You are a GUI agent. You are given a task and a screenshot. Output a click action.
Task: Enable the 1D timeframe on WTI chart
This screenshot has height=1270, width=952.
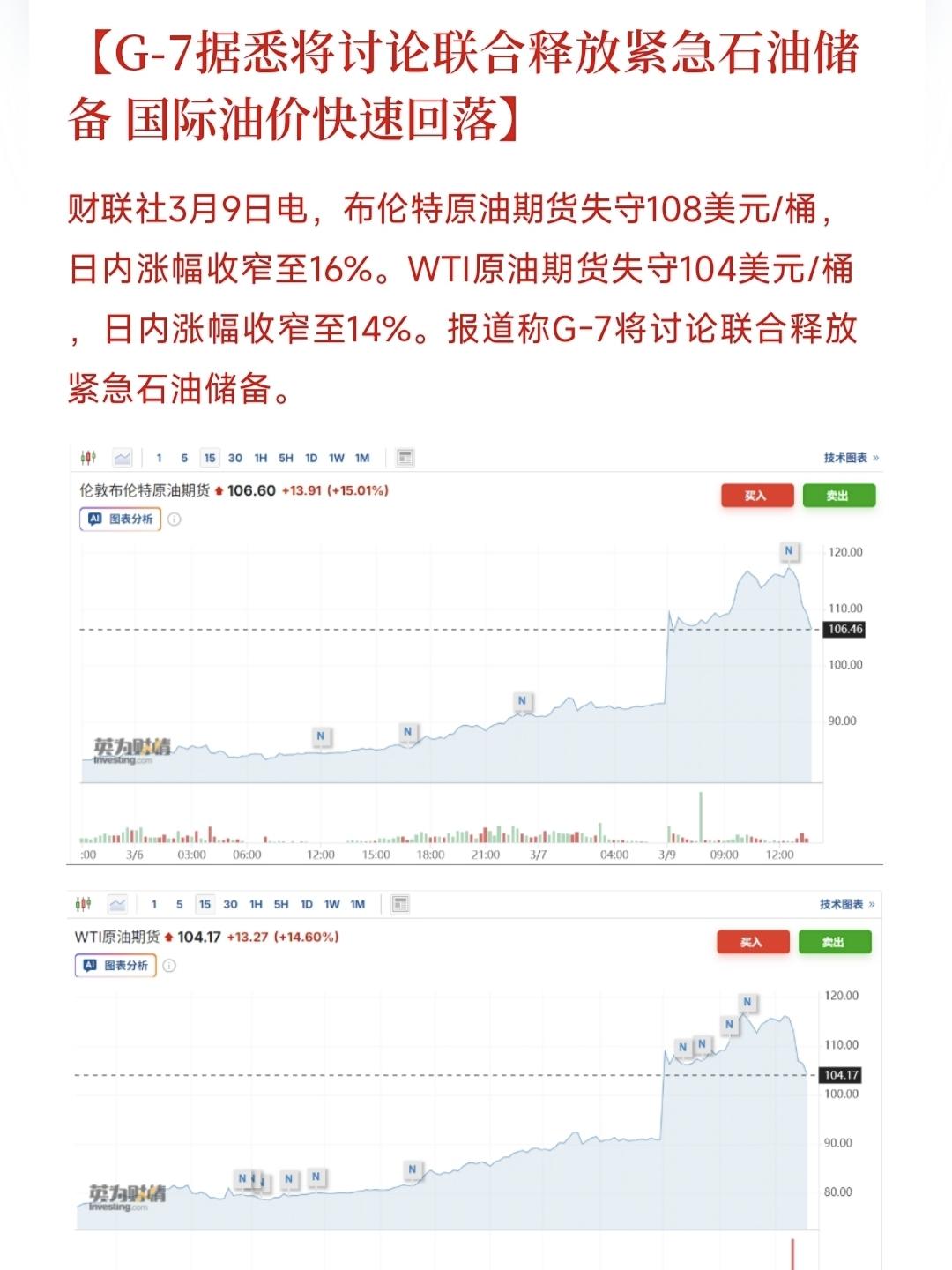click(305, 905)
